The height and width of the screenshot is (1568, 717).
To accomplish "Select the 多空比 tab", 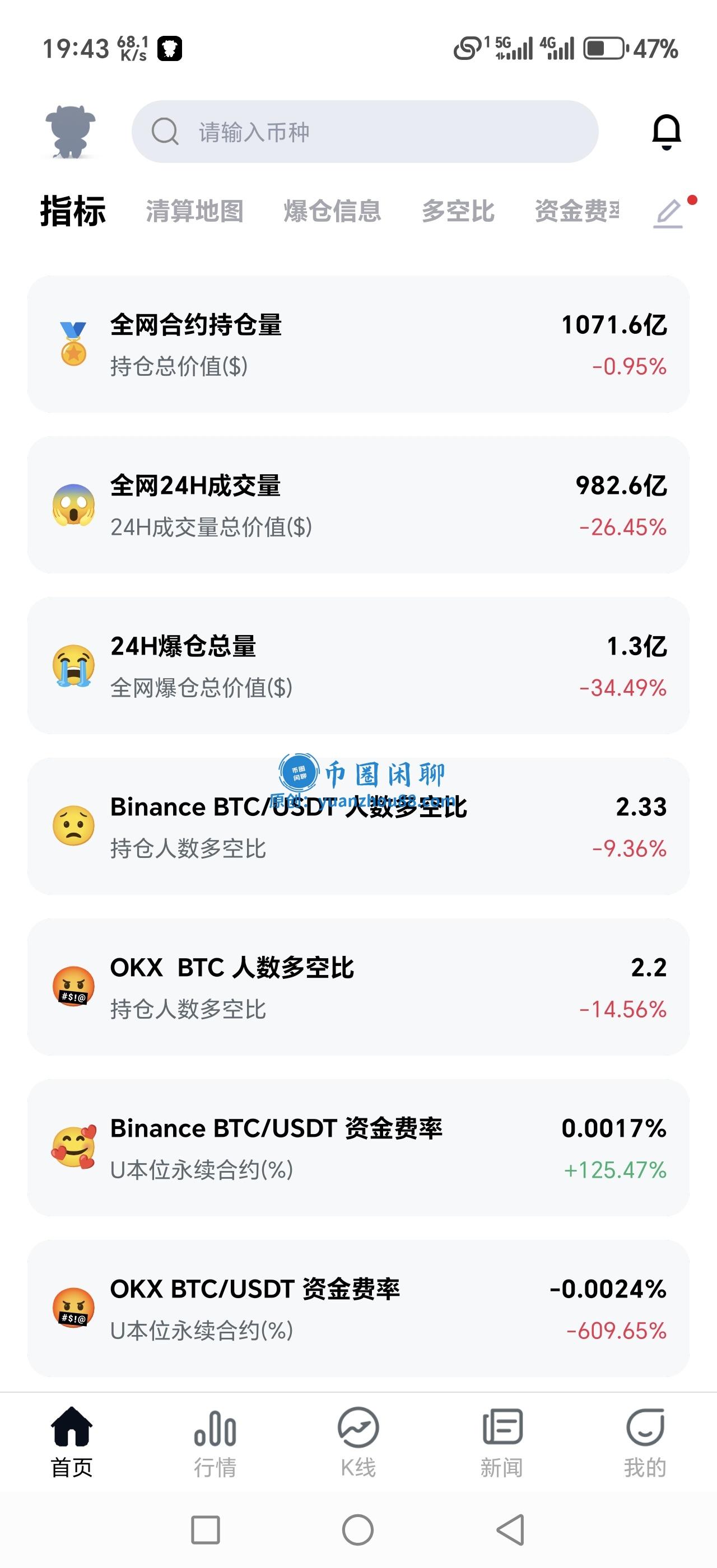I will pos(458,211).
